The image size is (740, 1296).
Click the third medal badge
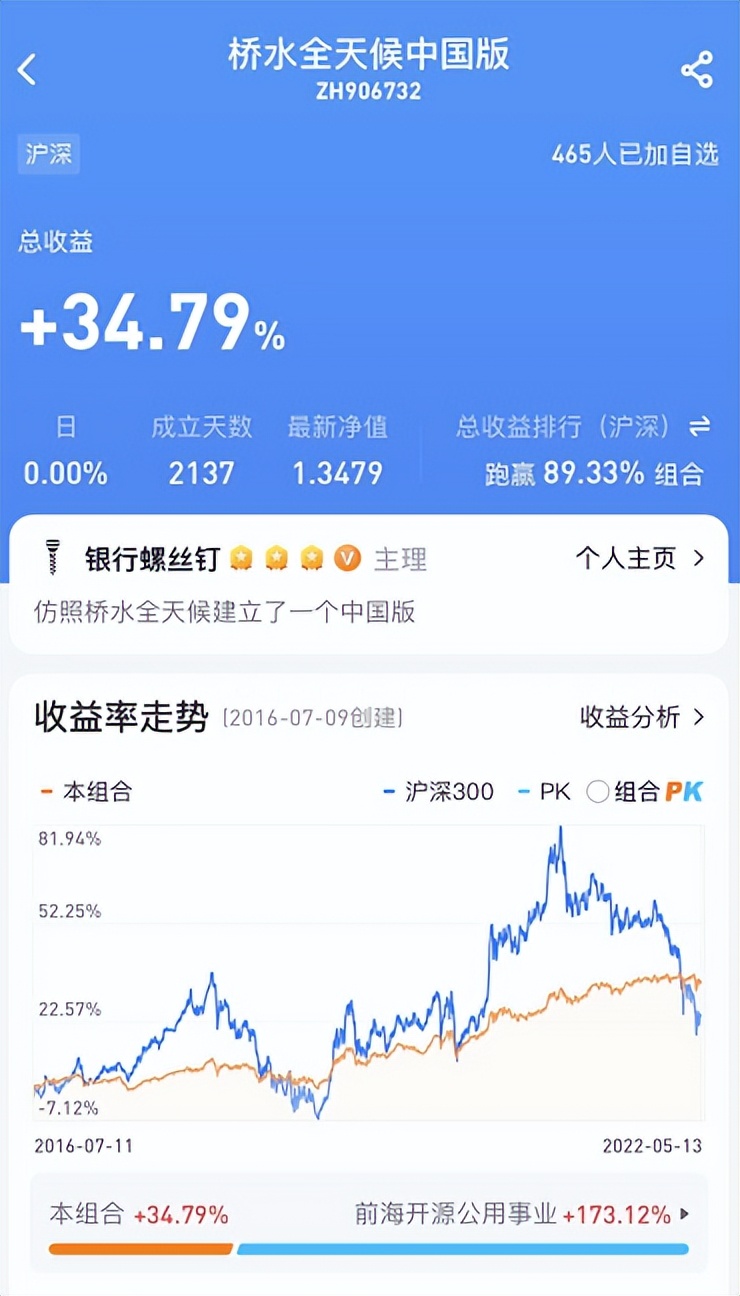click(x=313, y=558)
